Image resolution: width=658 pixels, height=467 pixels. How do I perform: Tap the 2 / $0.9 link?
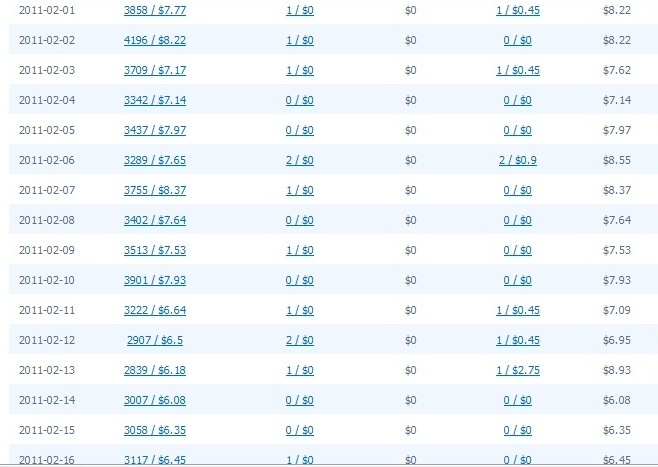click(x=517, y=162)
